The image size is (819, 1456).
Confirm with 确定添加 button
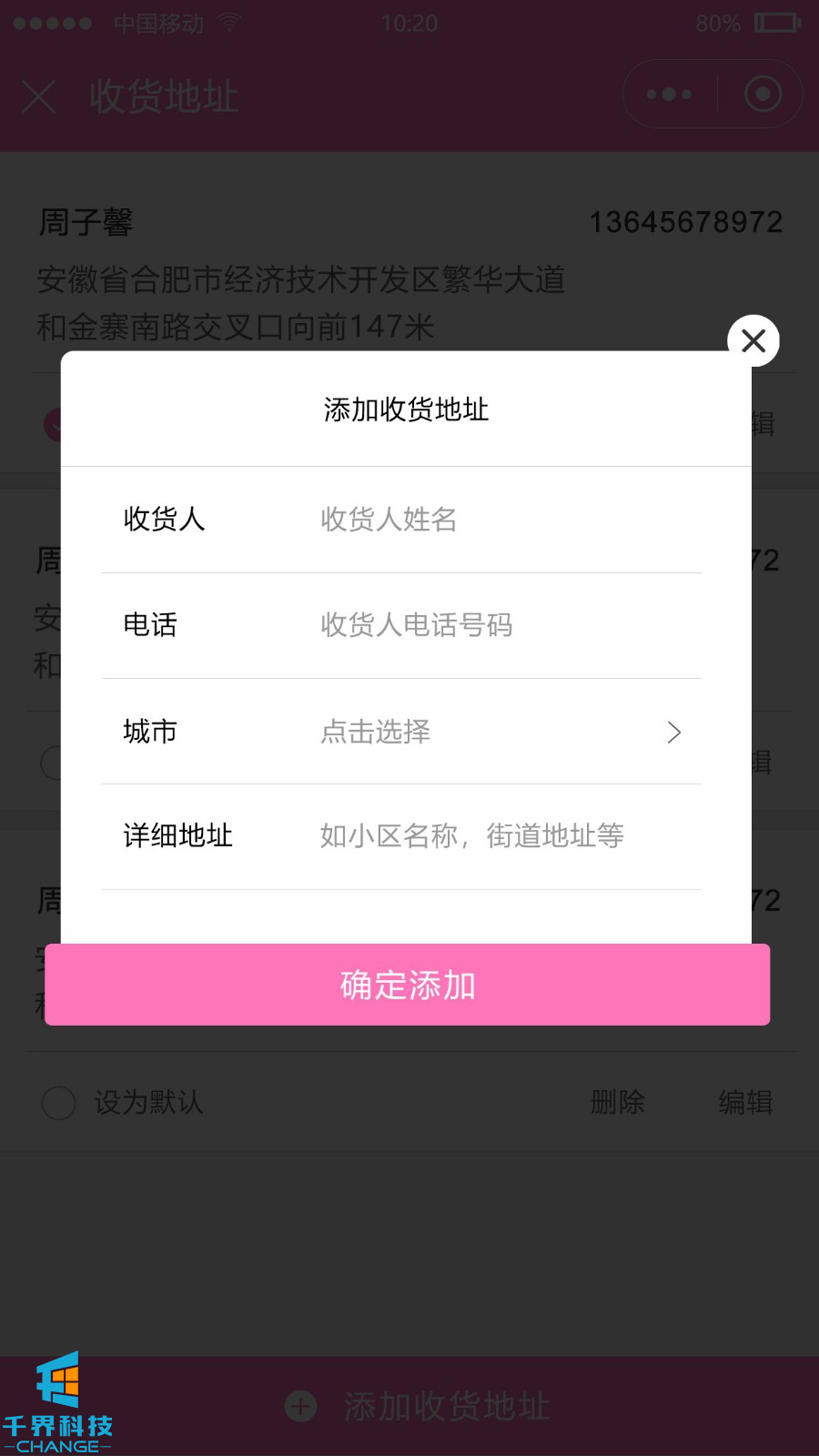(408, 985)
